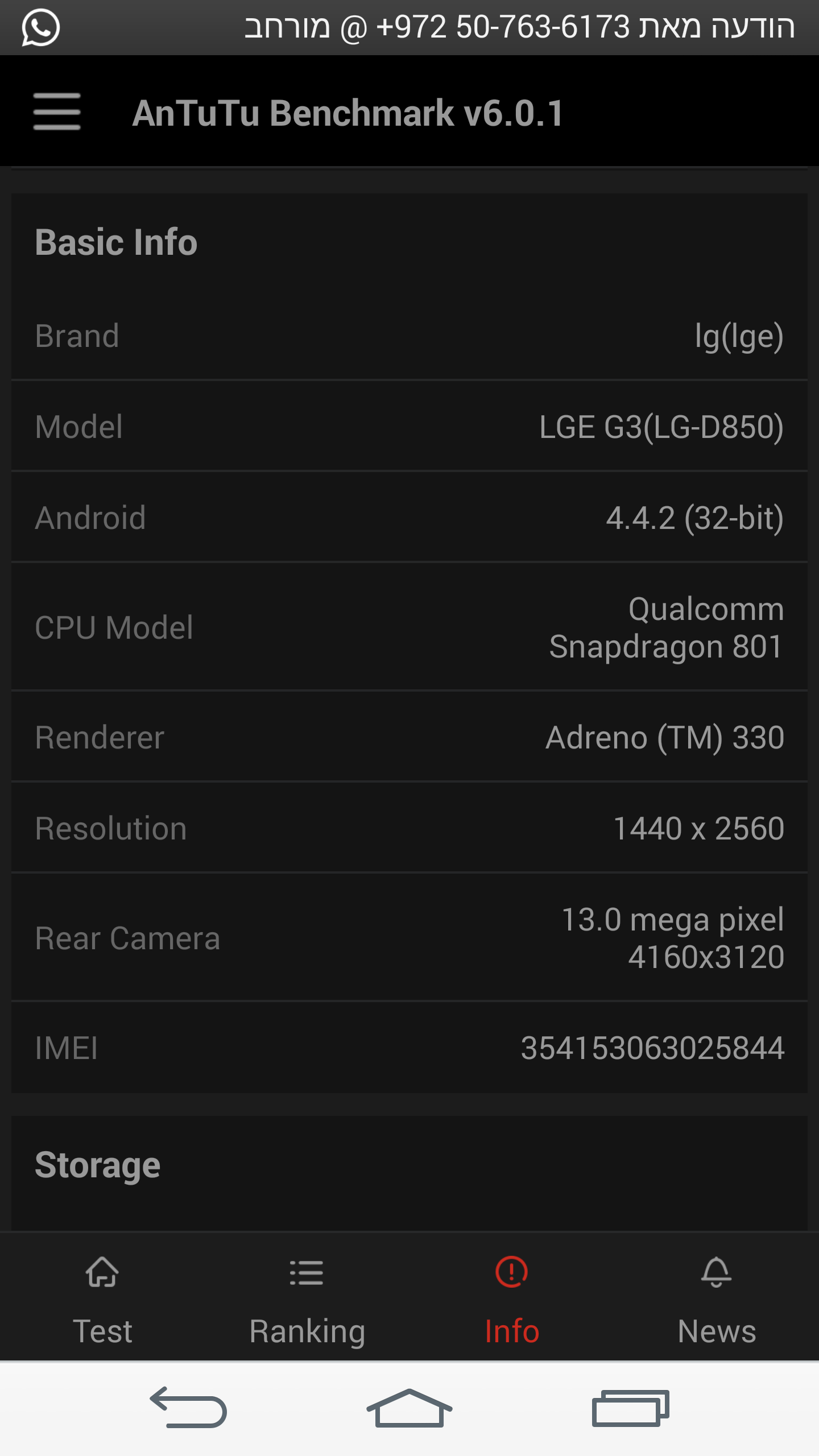
Task: Open the recent apps overview
Action: tap(630, 1408)
